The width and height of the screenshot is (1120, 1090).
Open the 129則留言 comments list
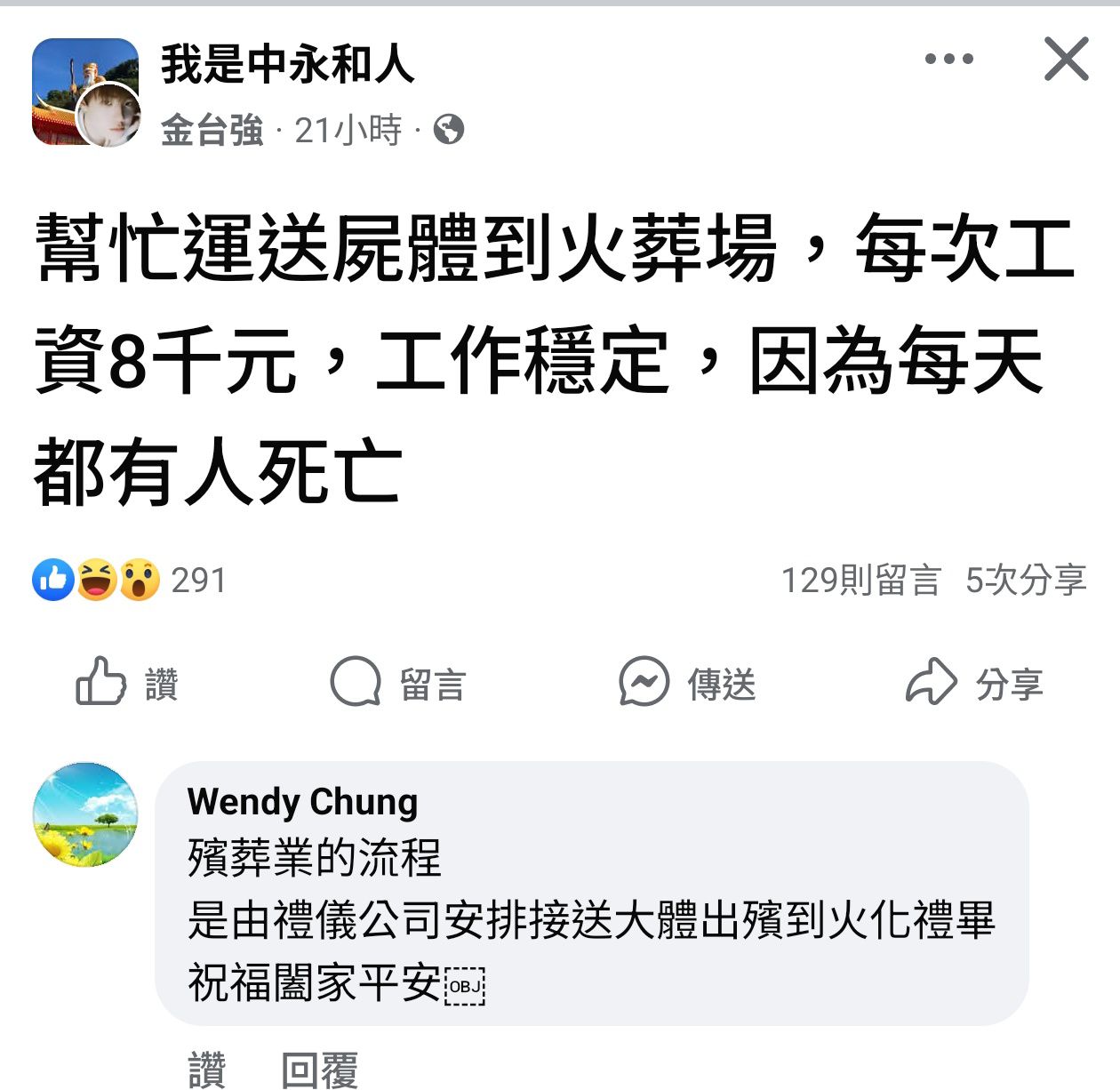[860, 581]
